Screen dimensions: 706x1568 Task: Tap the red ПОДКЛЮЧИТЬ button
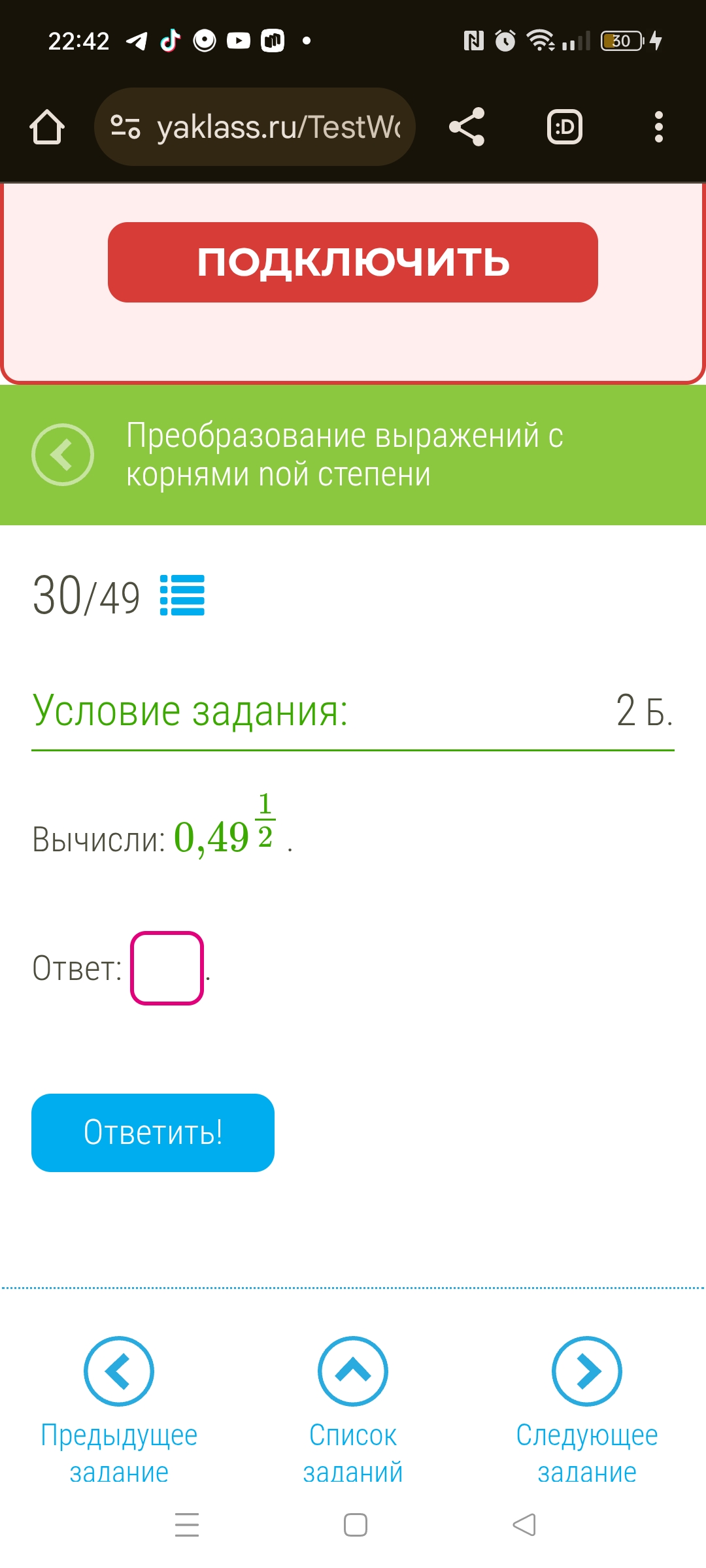click(x=353, y=262)
